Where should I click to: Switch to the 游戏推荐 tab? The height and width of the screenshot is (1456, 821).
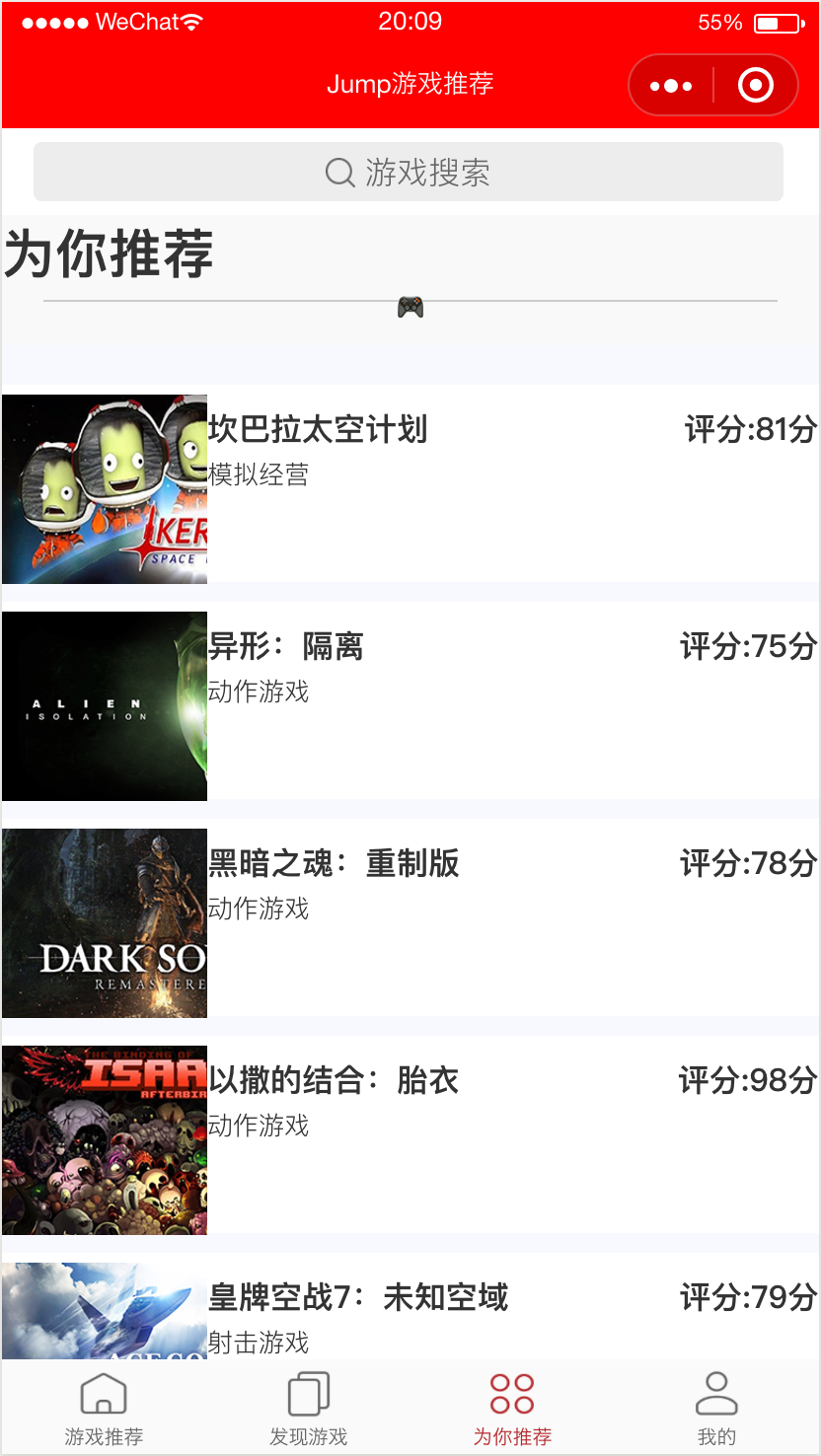[103, 1408]
